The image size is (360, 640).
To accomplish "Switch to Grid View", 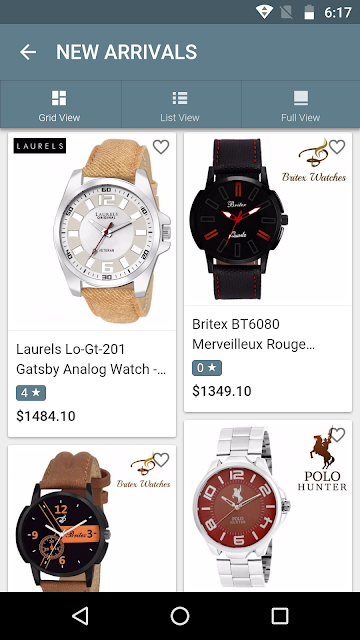I will pos(59,105).
